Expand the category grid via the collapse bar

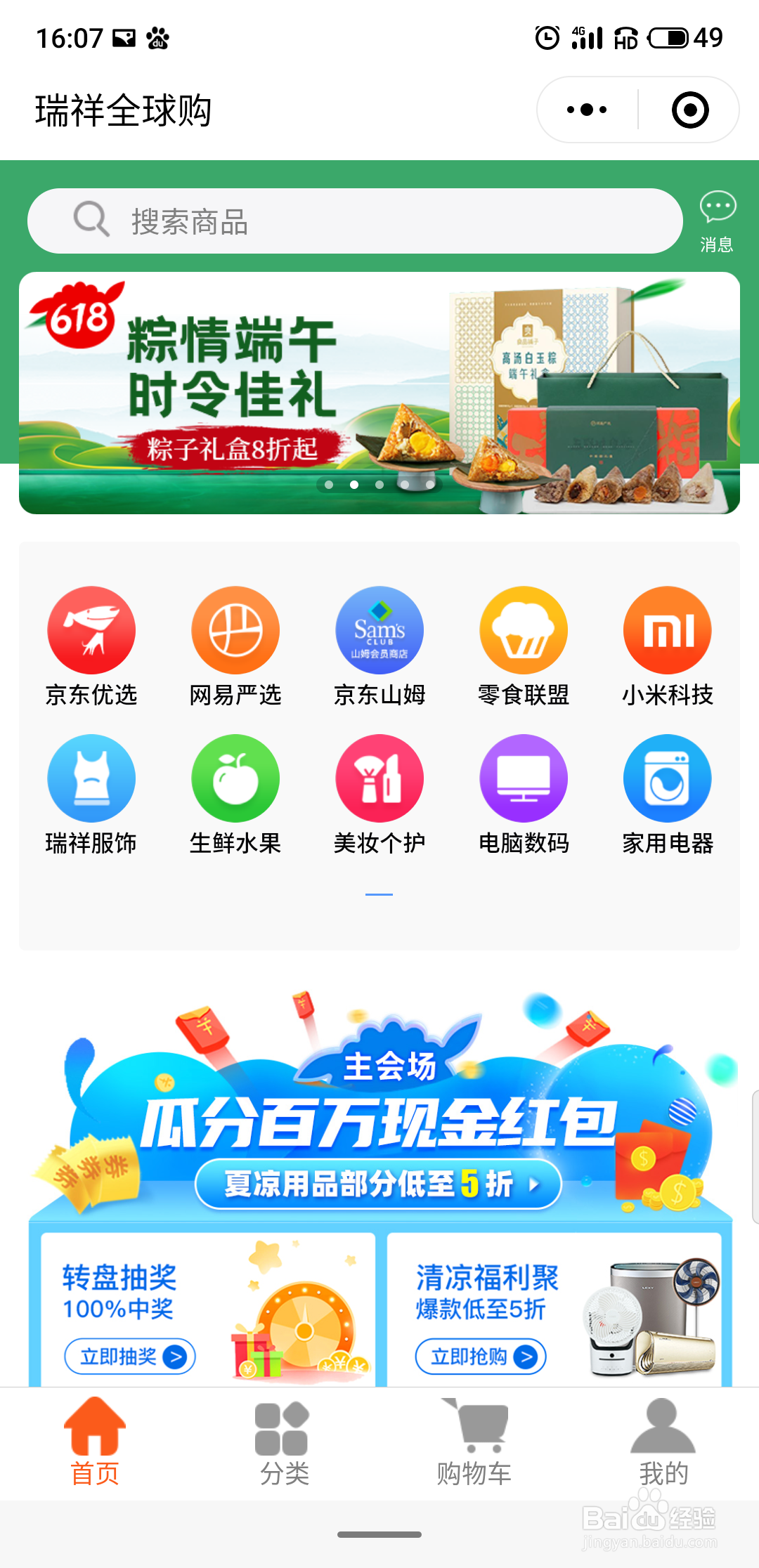tap(379, 893)
